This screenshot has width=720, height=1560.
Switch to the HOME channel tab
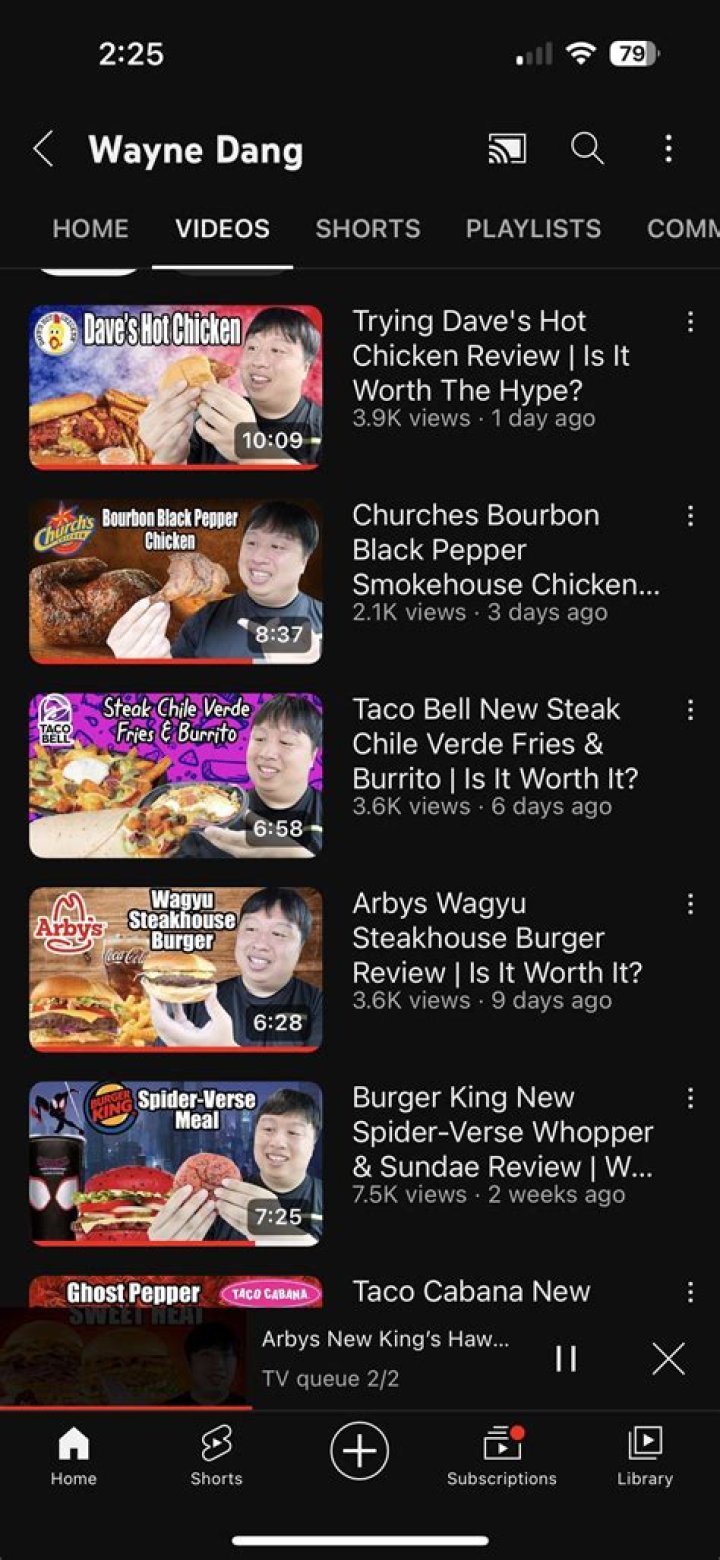click(x=90, y=228)
